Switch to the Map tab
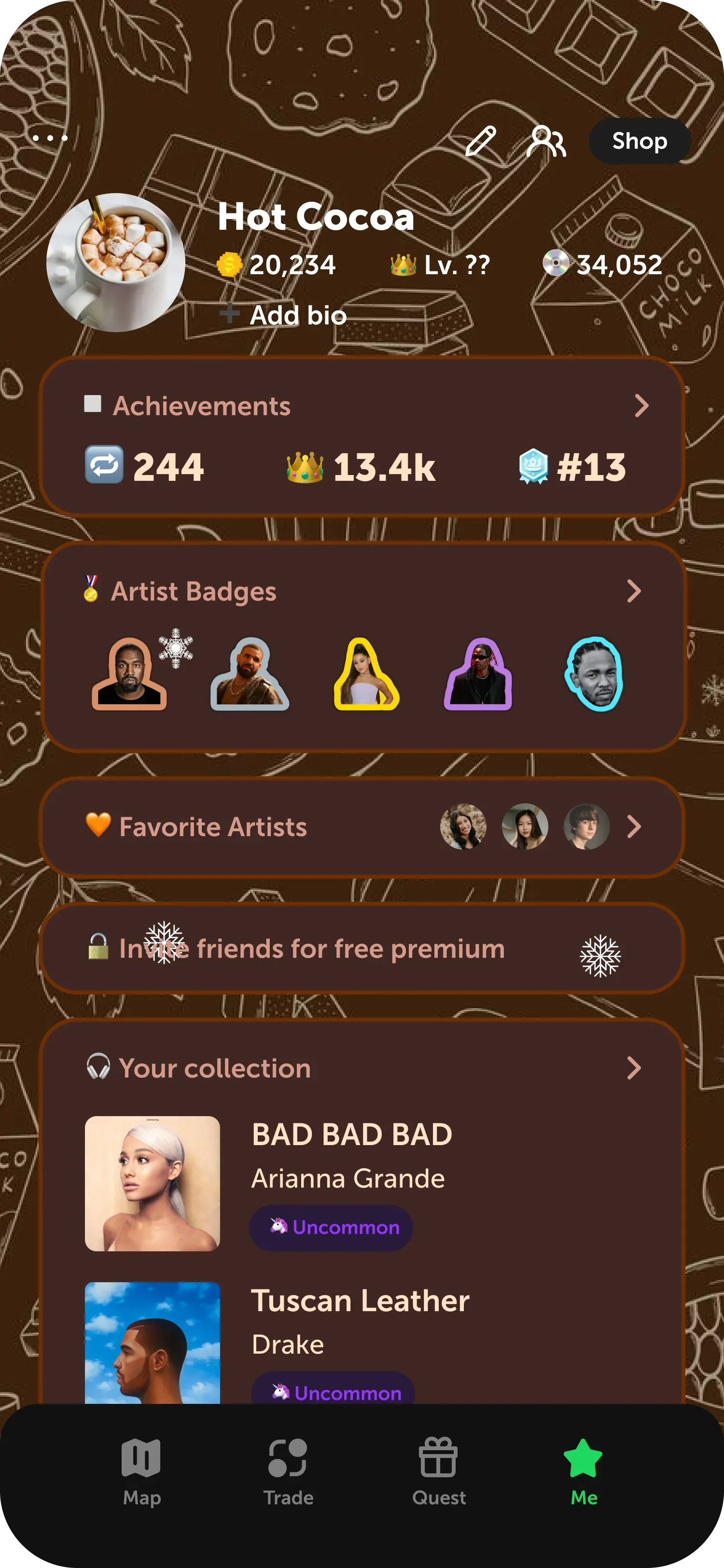724x1568 pixels. pyautogui.click(x=141, y=1472)
